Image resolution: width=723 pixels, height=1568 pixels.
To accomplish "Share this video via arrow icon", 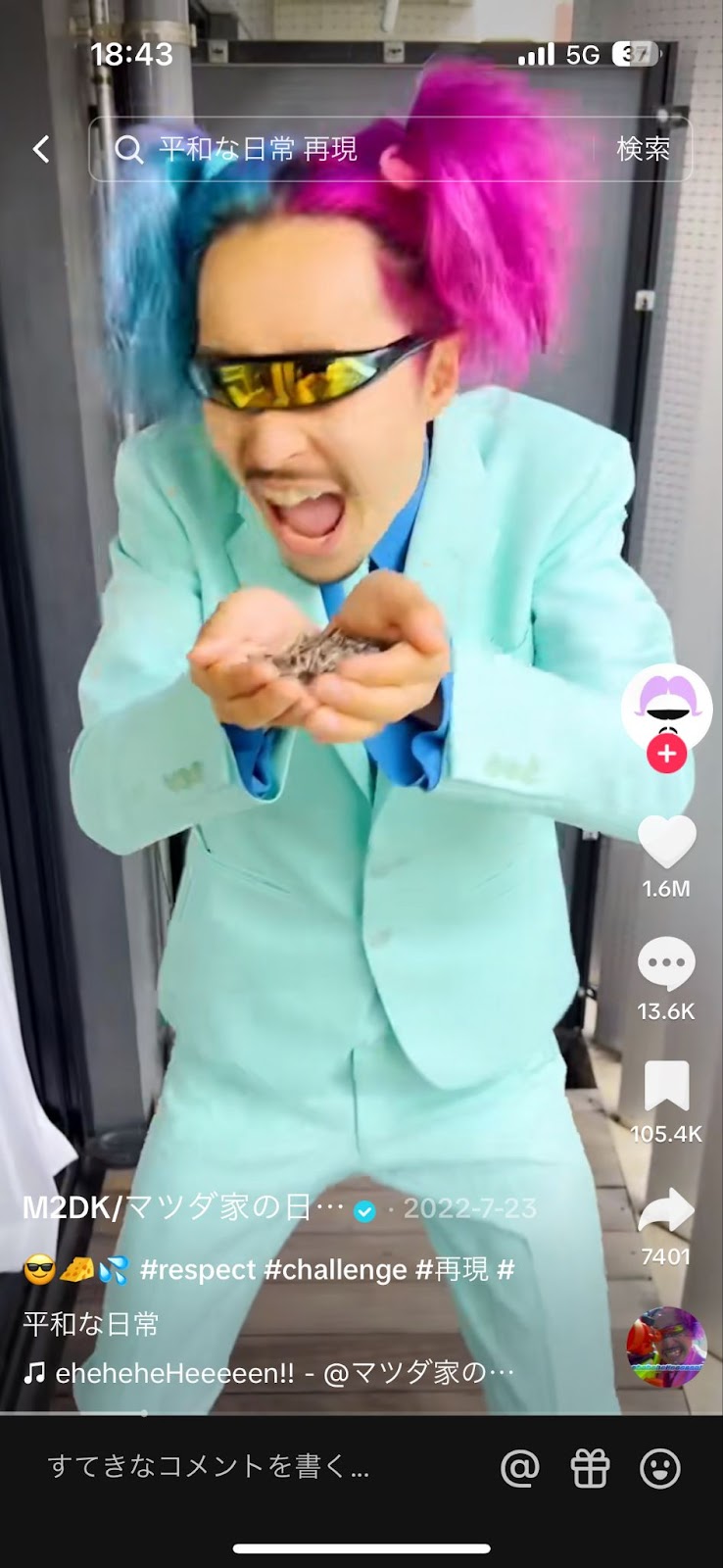I will click(666, 1210).
